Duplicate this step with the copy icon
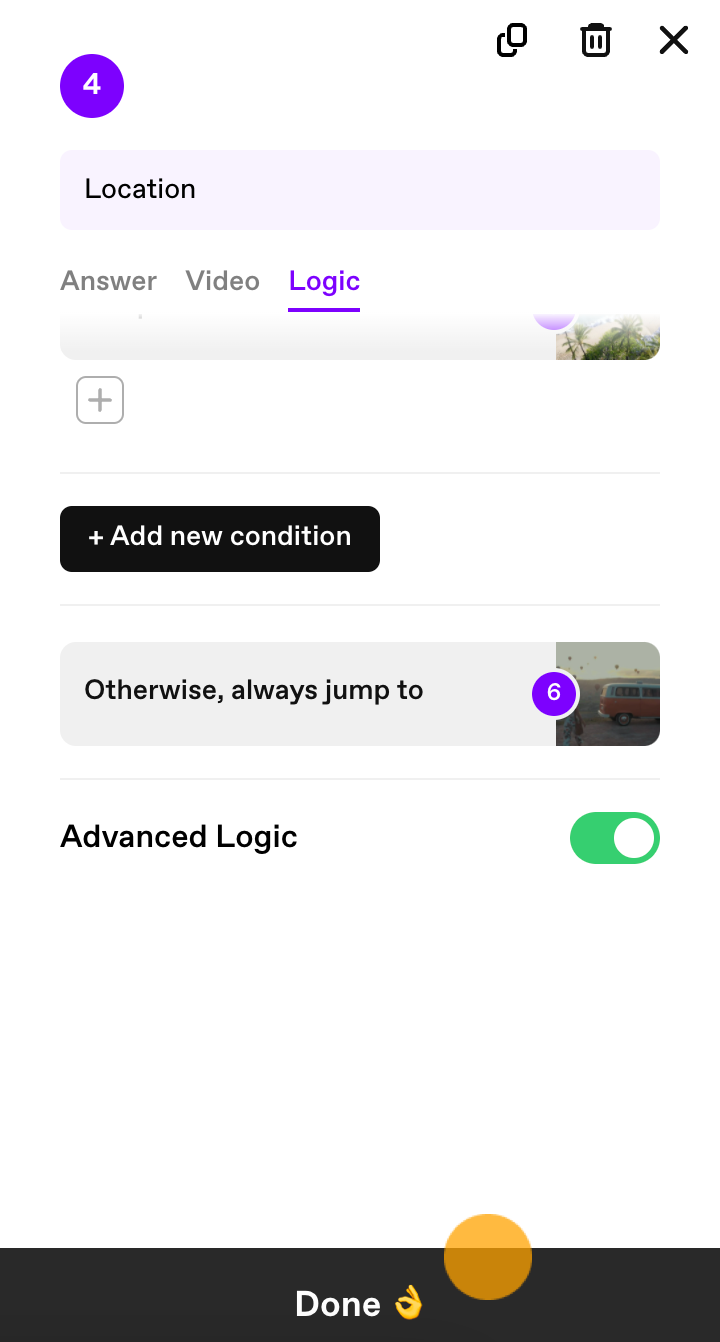The width and height of the screenshot is (720, 1342). tap(512, 41)
